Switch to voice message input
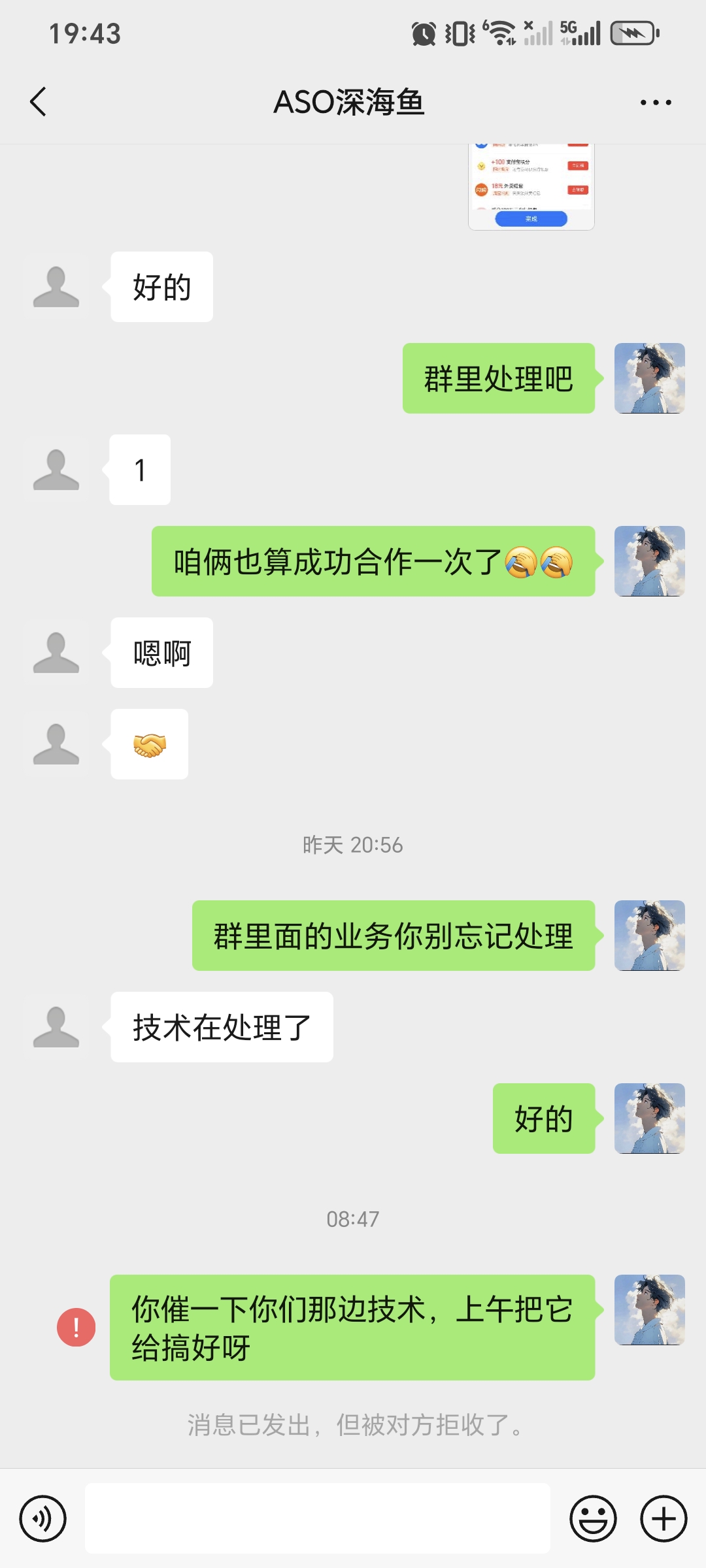Screen dimensions: 706x1568 [x=43, y=1518]
